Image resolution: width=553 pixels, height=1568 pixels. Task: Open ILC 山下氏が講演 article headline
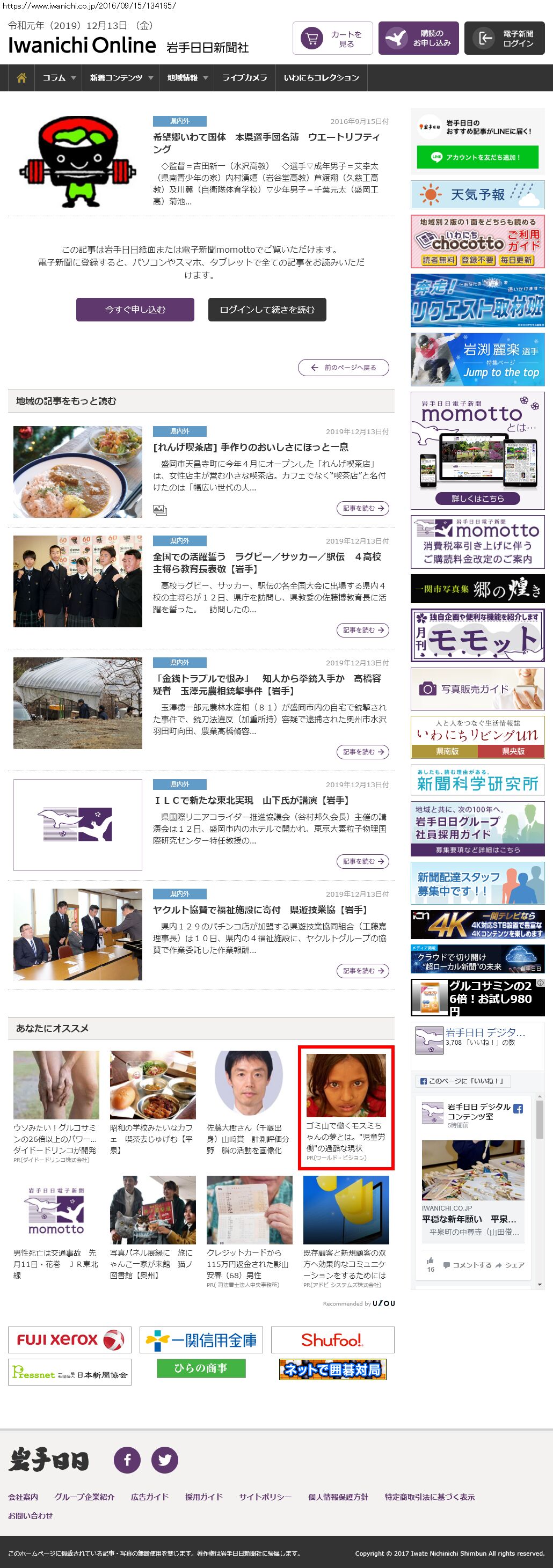tap(251, 801)
